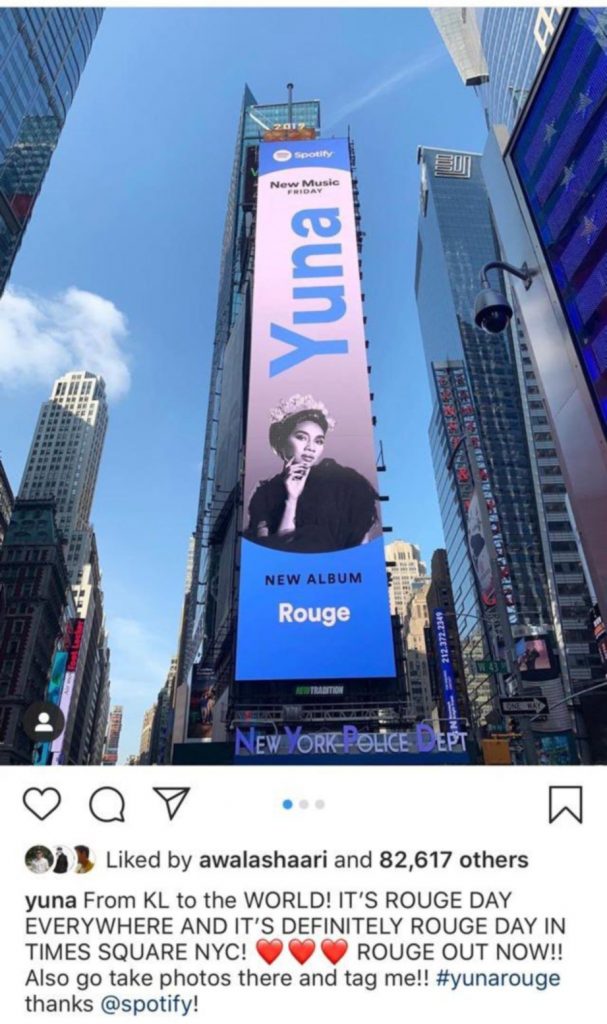Open the #yunarouge hashtag

[x=514, y=976]
